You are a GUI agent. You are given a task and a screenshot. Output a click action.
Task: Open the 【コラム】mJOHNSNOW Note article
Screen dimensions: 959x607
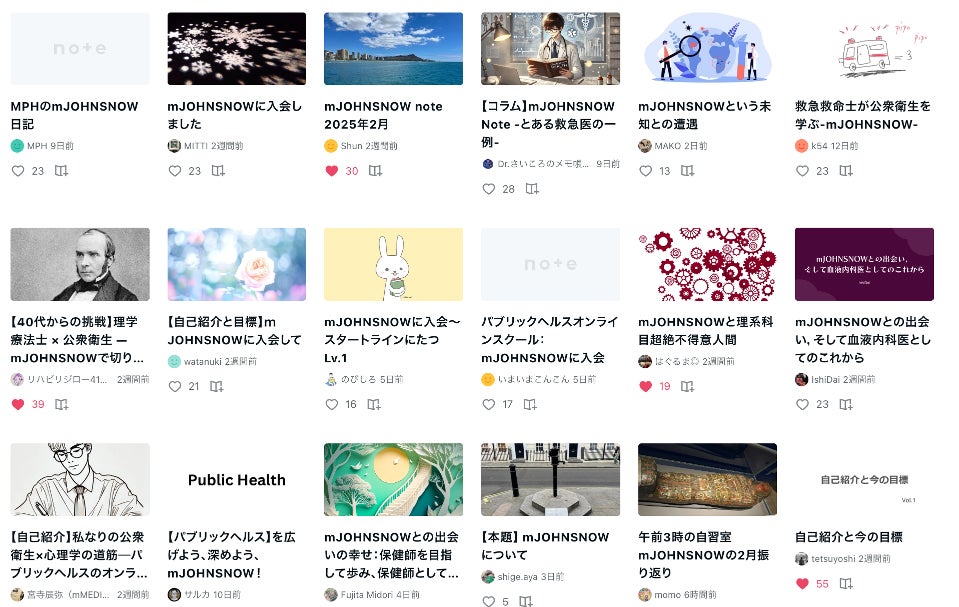coord(549,124)
